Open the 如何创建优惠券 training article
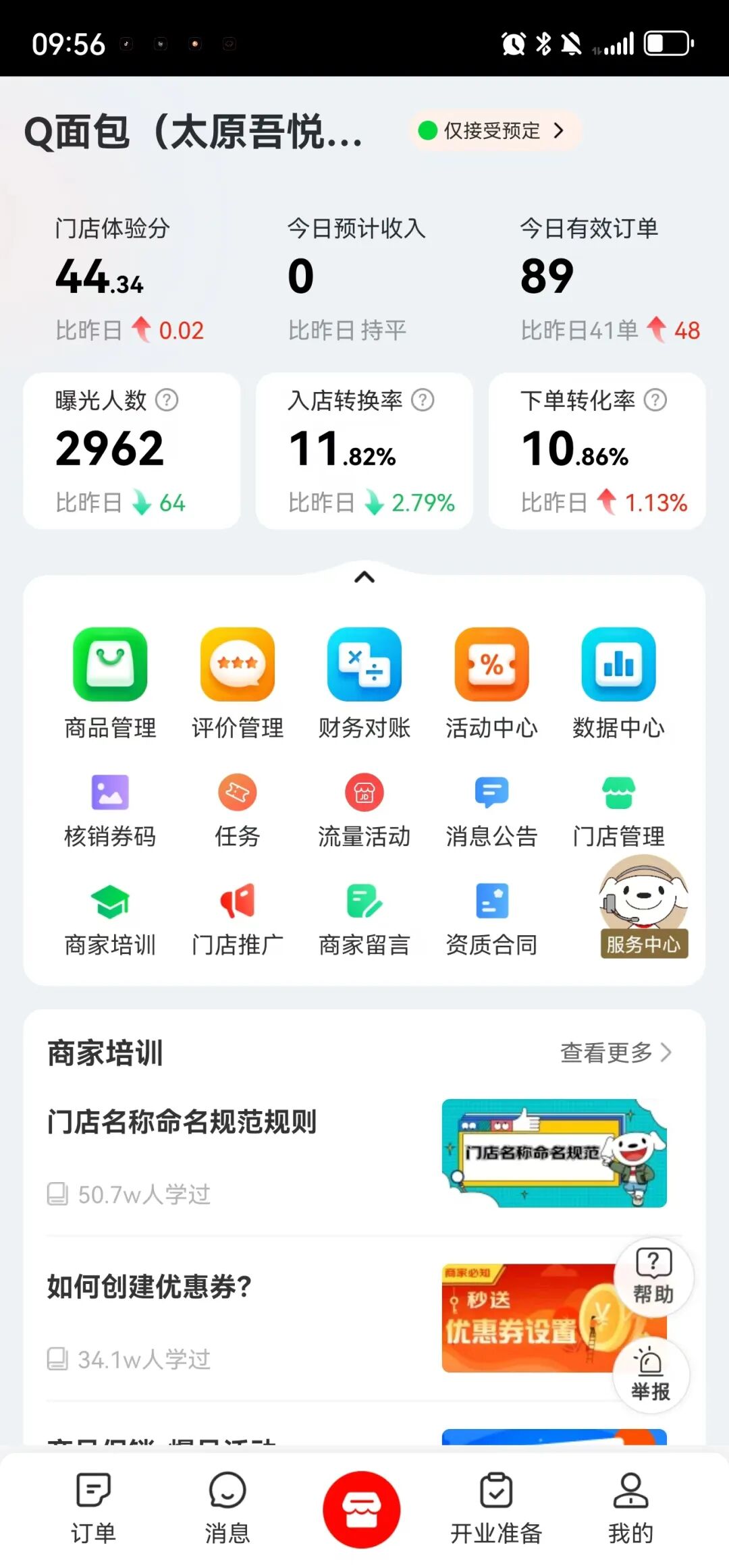Image resolution: width=729 pixels, height=1568 pixels. (356, 1319)
